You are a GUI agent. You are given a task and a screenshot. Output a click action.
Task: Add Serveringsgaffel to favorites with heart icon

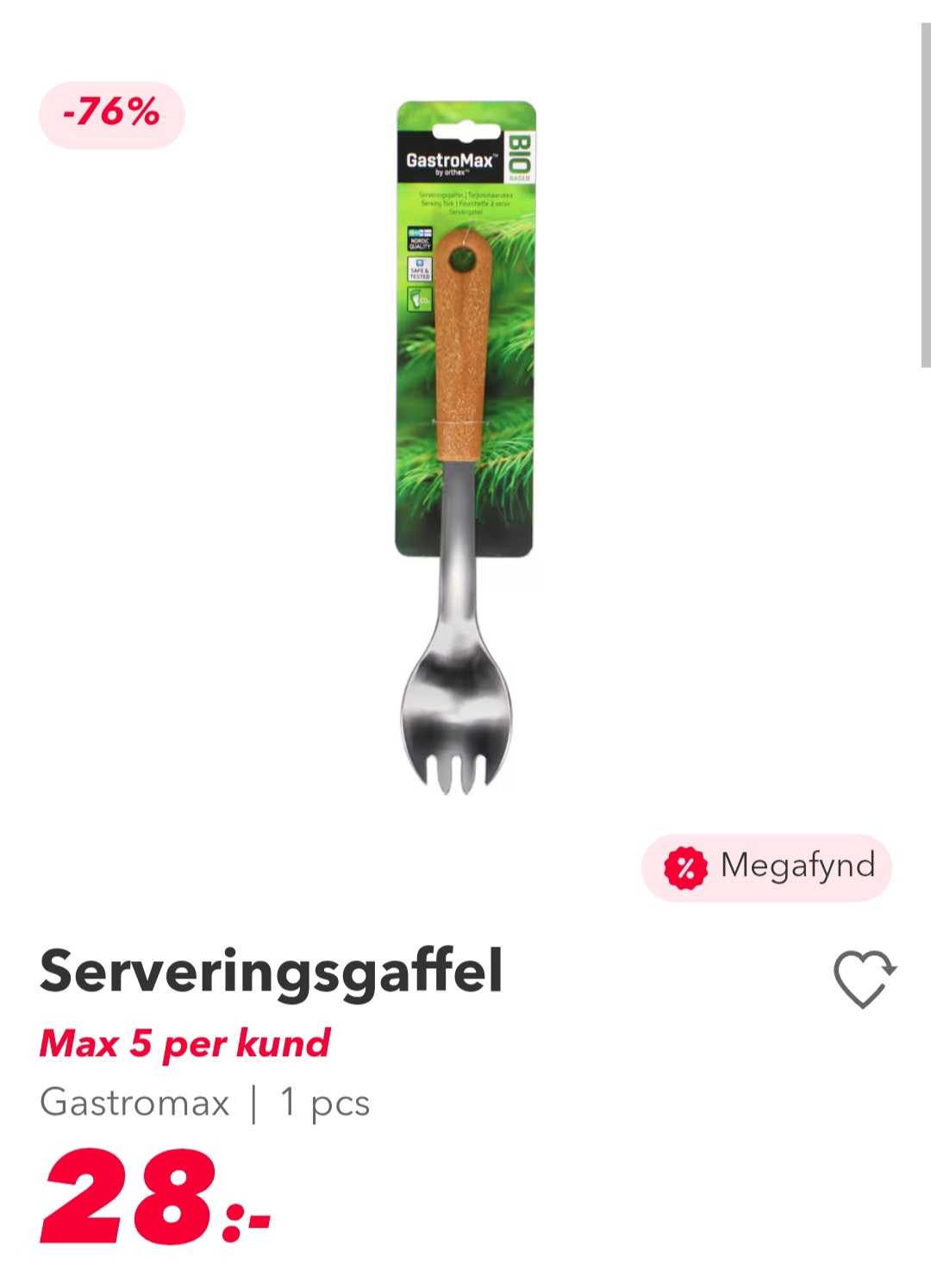click(864, 979)
